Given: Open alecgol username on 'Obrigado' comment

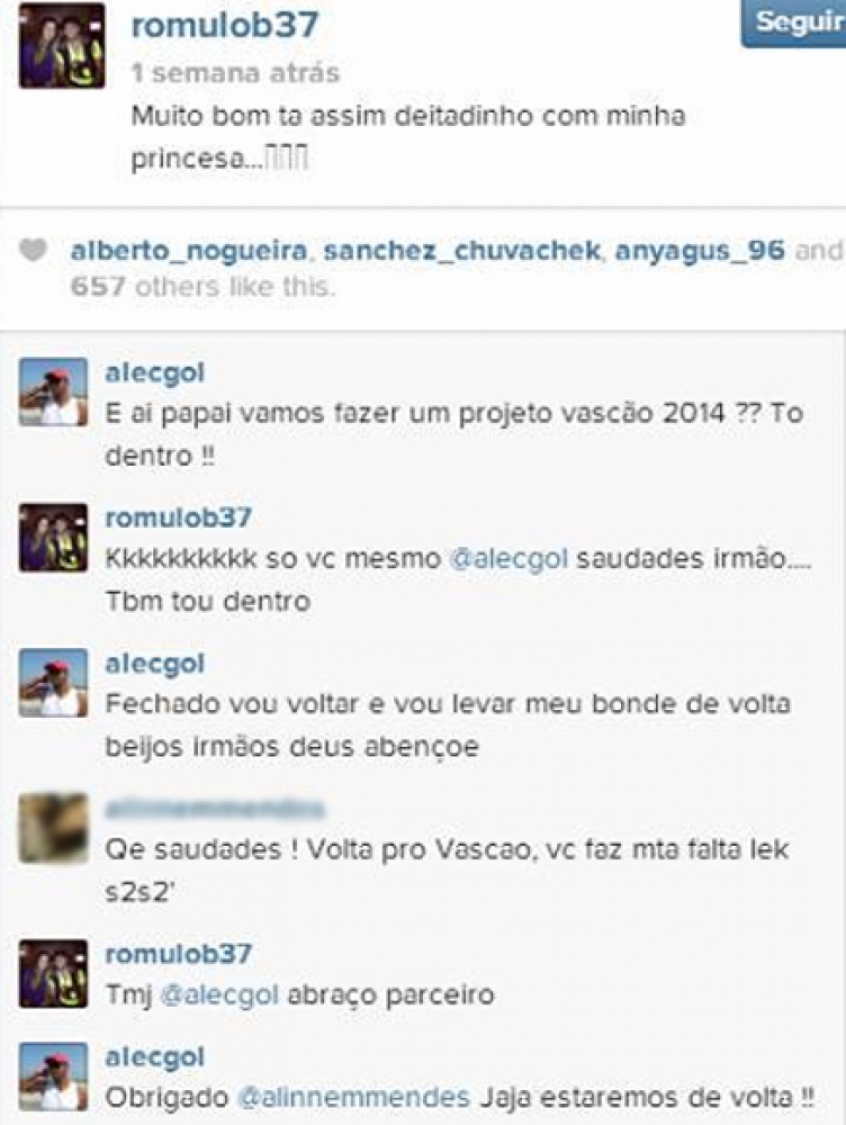Looking at the screenshot, I should (x=154, y=1058).
